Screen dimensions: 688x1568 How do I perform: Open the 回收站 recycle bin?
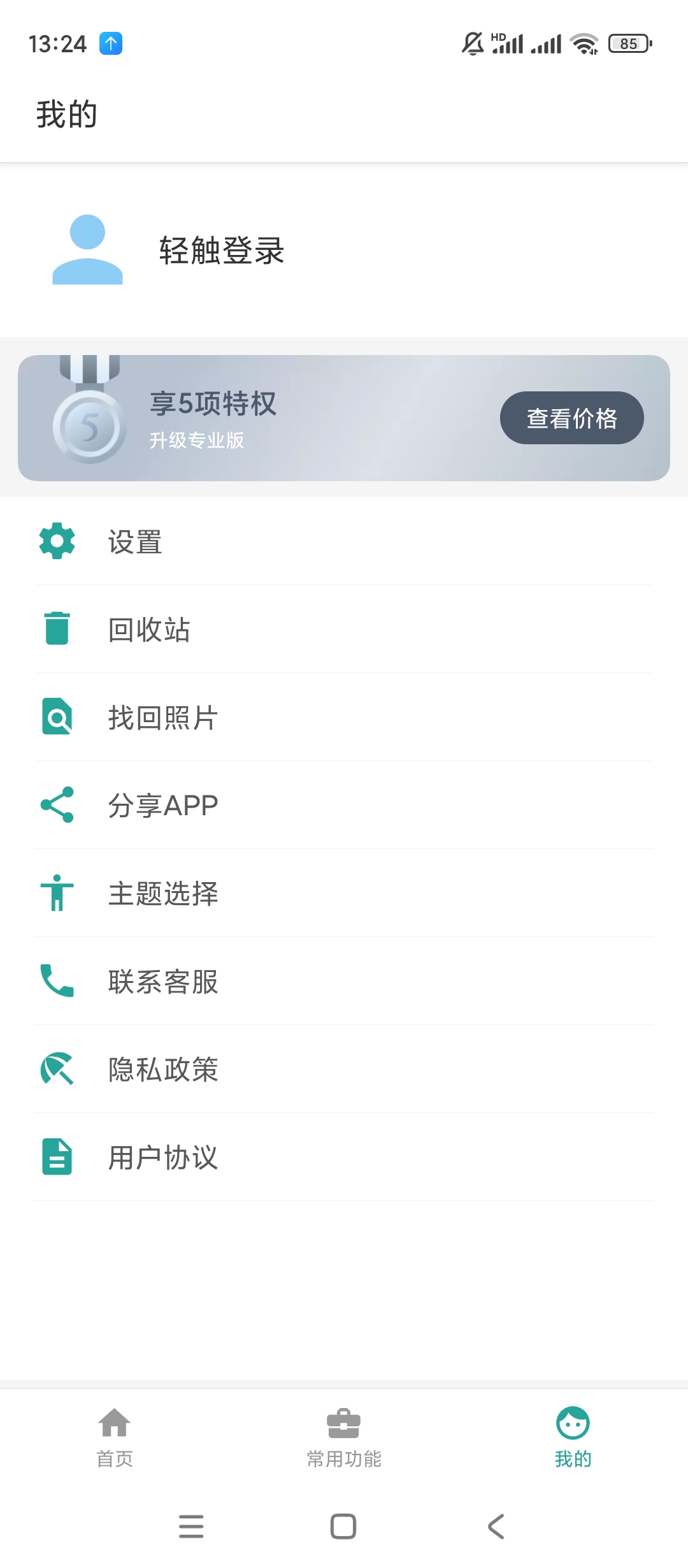[x=344, y=630]
